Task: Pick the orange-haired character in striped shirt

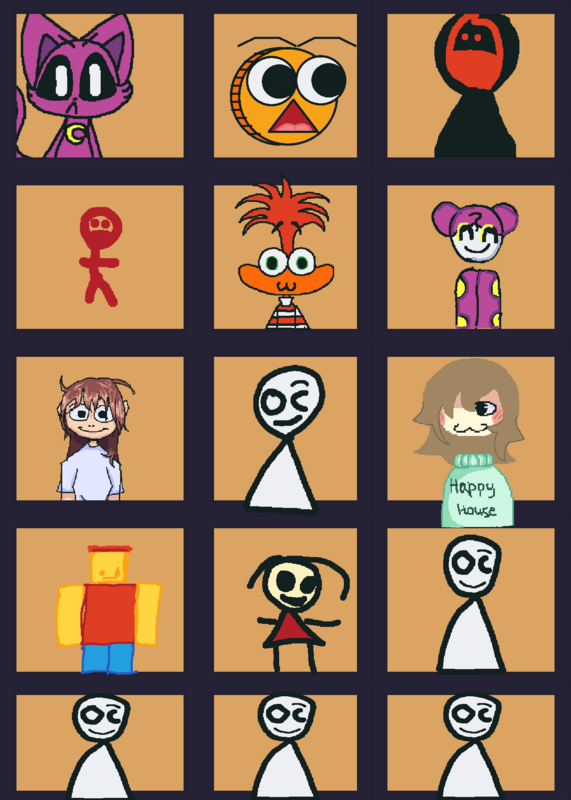Action: click(285, 257)
